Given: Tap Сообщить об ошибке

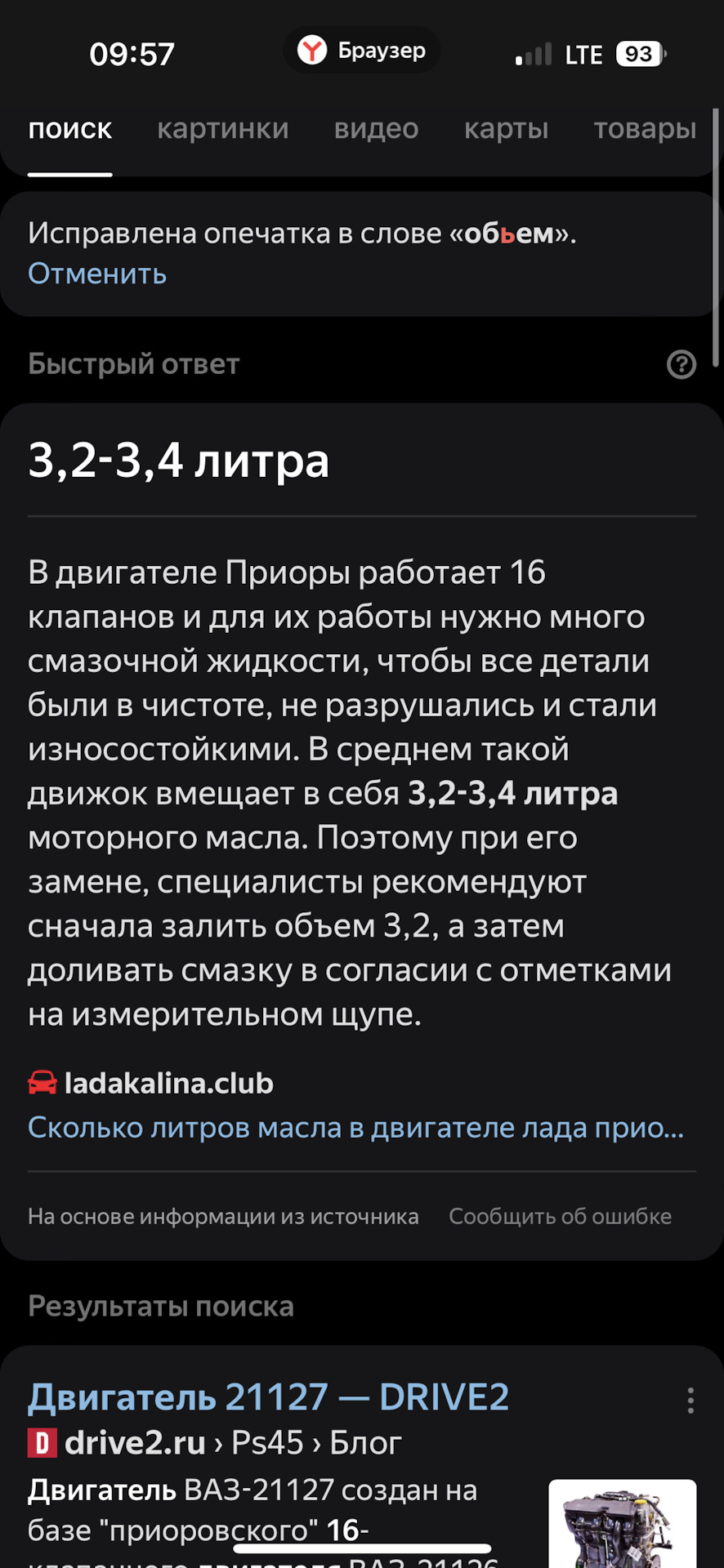Looking at the screenshot, I should point(560,1216).
